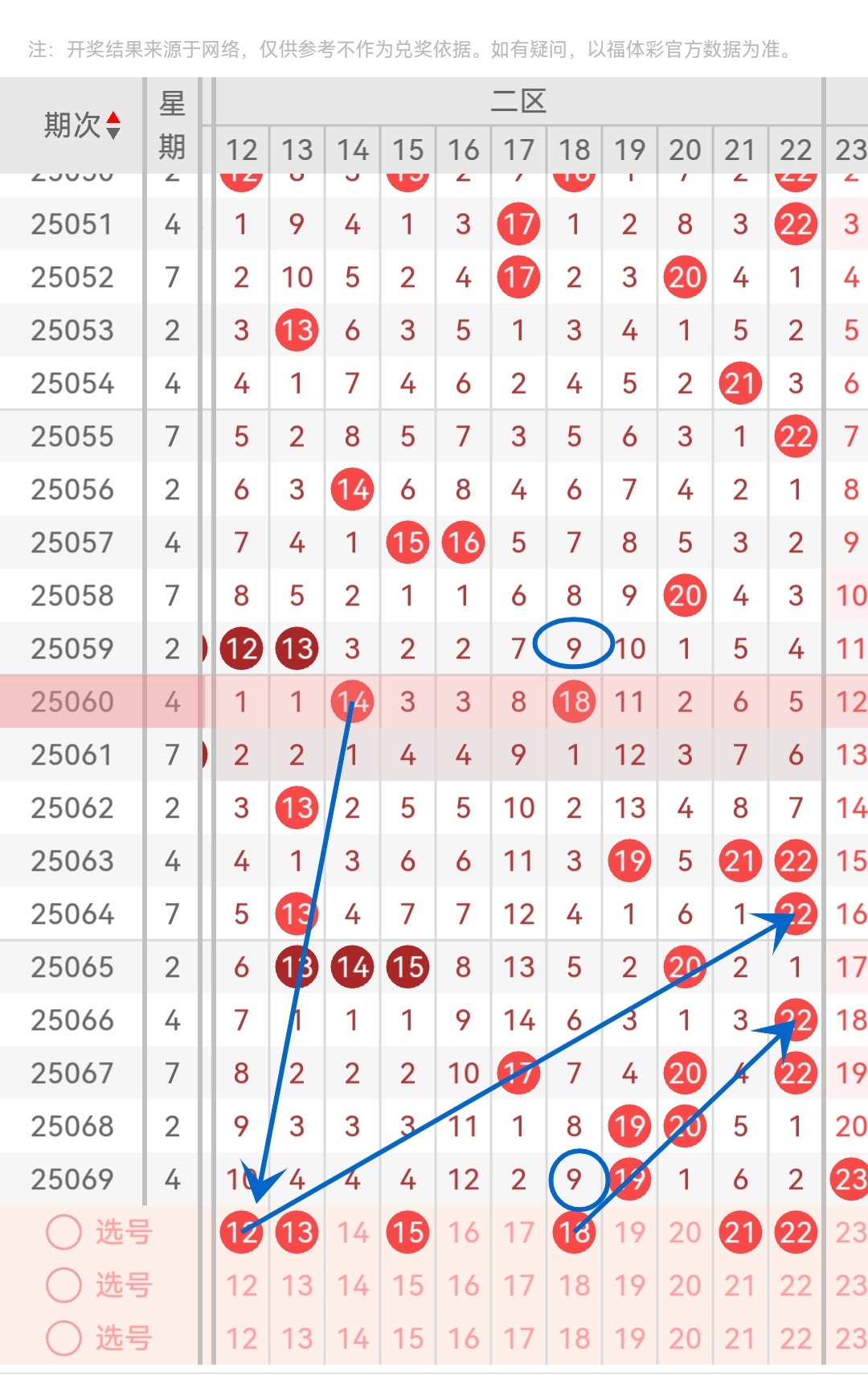Deselect highlighted 13 in the first 选号 row
This screenshot has height=1375, width=868.
tap(297, 1232)
